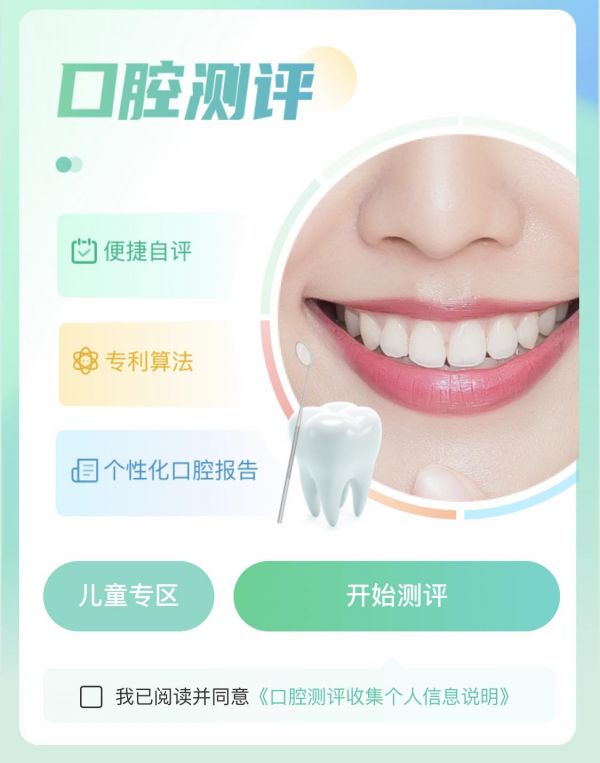The width and height of the screenshot is (600, 763).
Task: Check the 我已阅读并同意 agreement box
Action: (91, 697)
